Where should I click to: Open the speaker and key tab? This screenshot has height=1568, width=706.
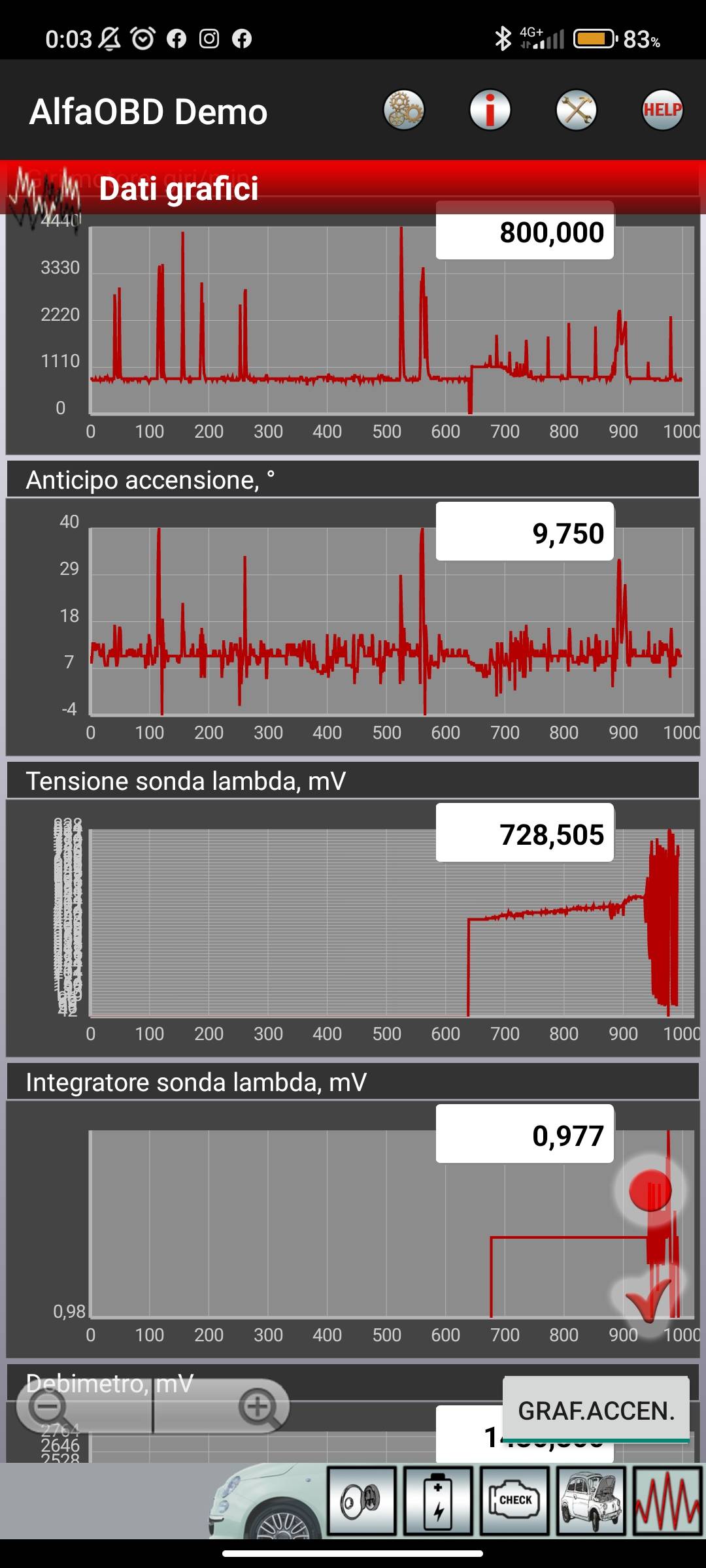[362, 1500]
